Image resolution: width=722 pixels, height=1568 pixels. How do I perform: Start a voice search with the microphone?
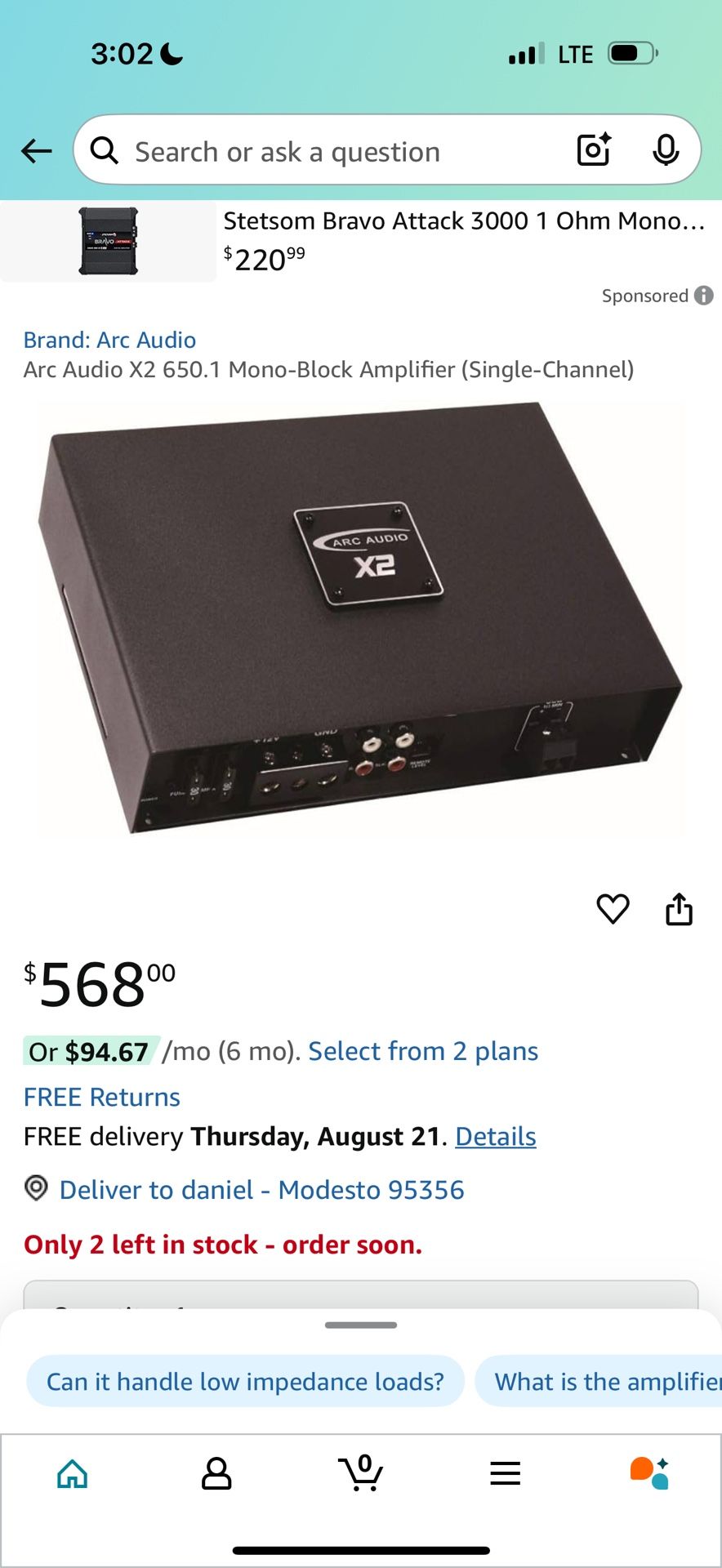pyautogui.click(x=666, y=150)
